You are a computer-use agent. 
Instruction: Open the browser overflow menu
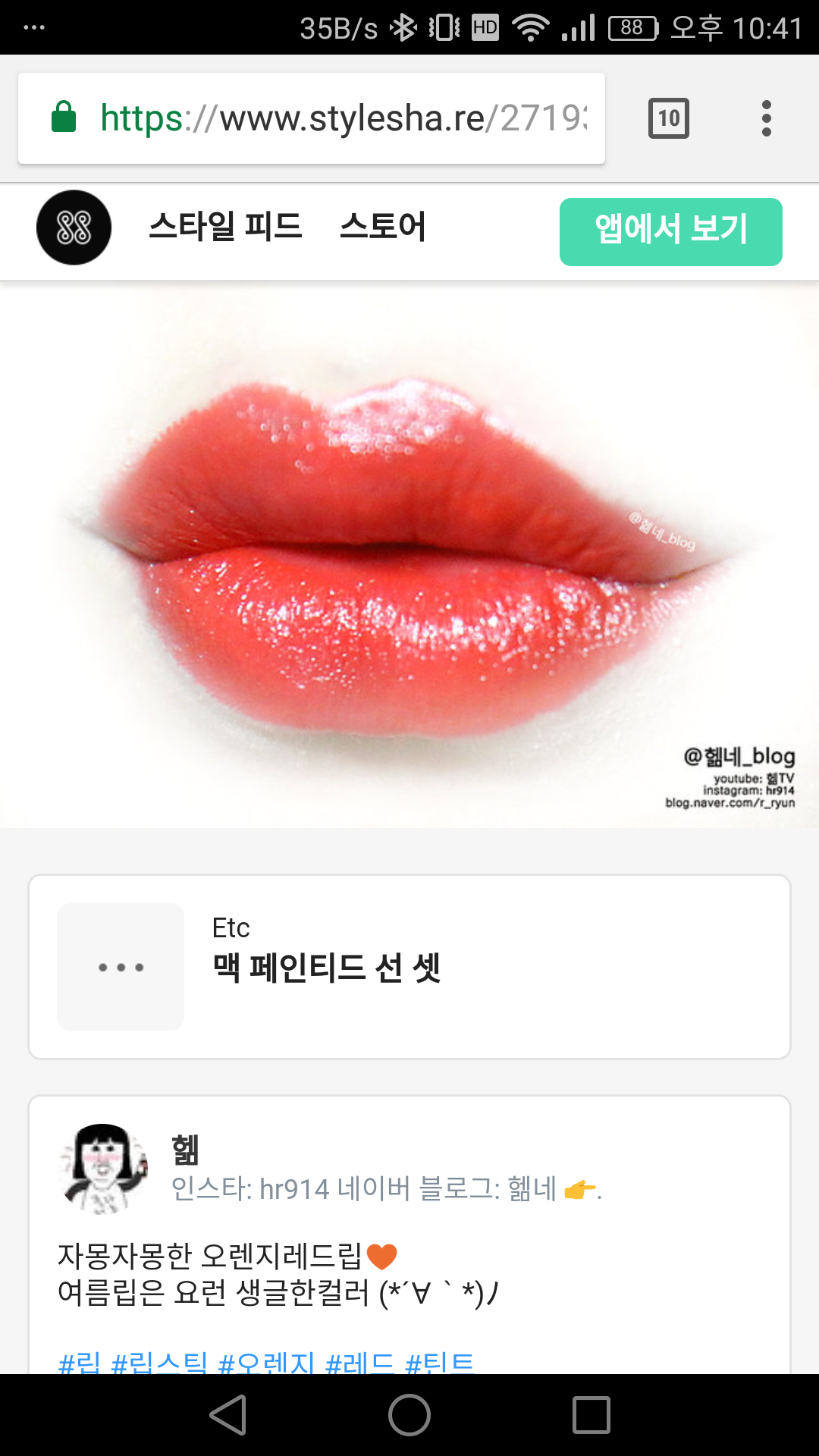[x=766, y=118]
